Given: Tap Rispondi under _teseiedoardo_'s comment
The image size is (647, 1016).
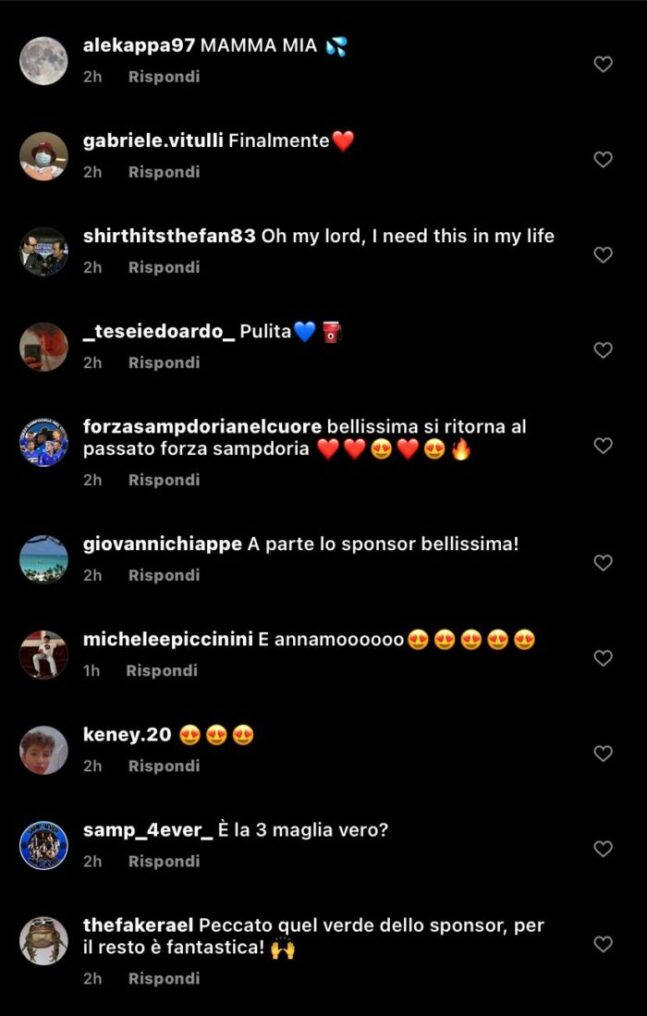Looking at the screenshot, I should pyautogui.click(x=164, y=363).
